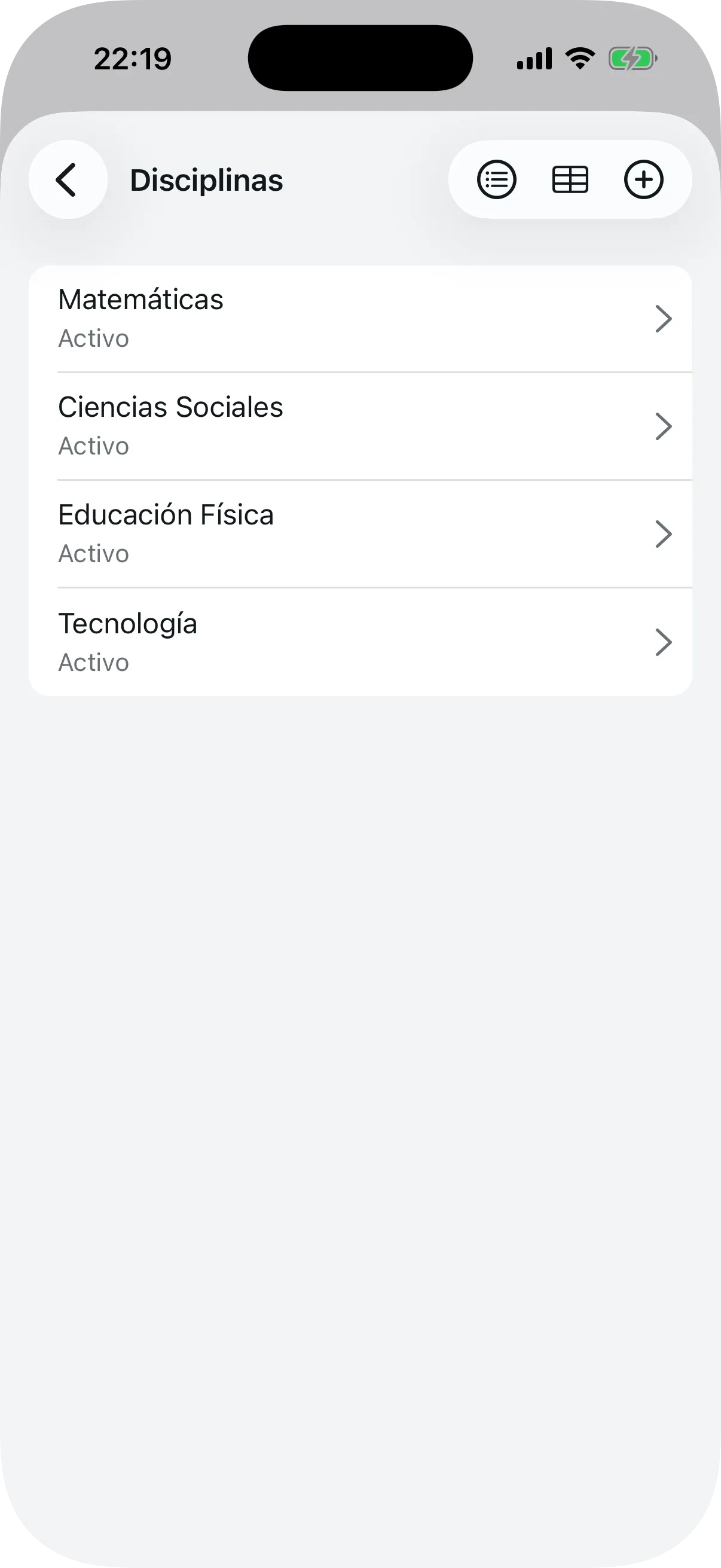
Task: Tap the Disciplinas title
Action: click(207, 179)
